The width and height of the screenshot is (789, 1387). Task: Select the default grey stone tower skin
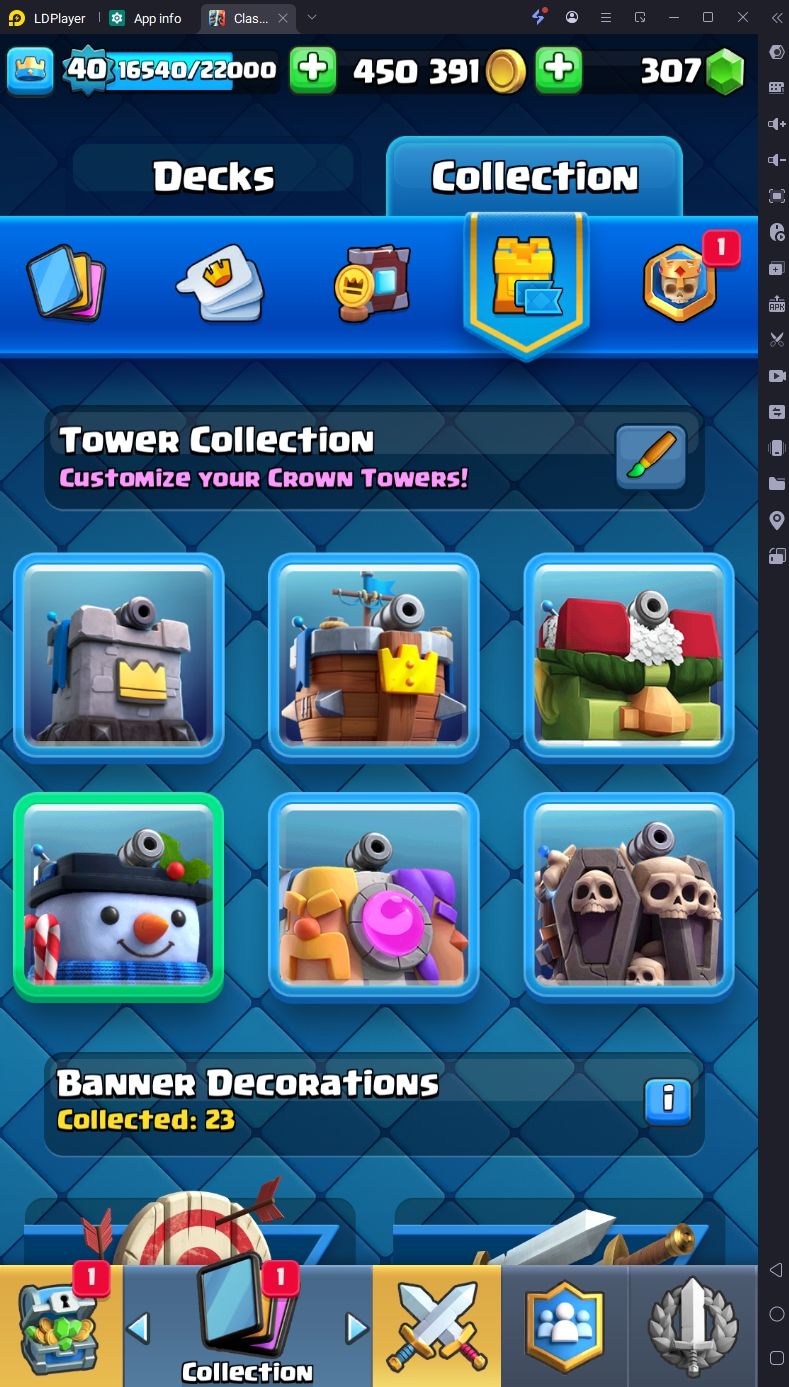tap(119, 658)
